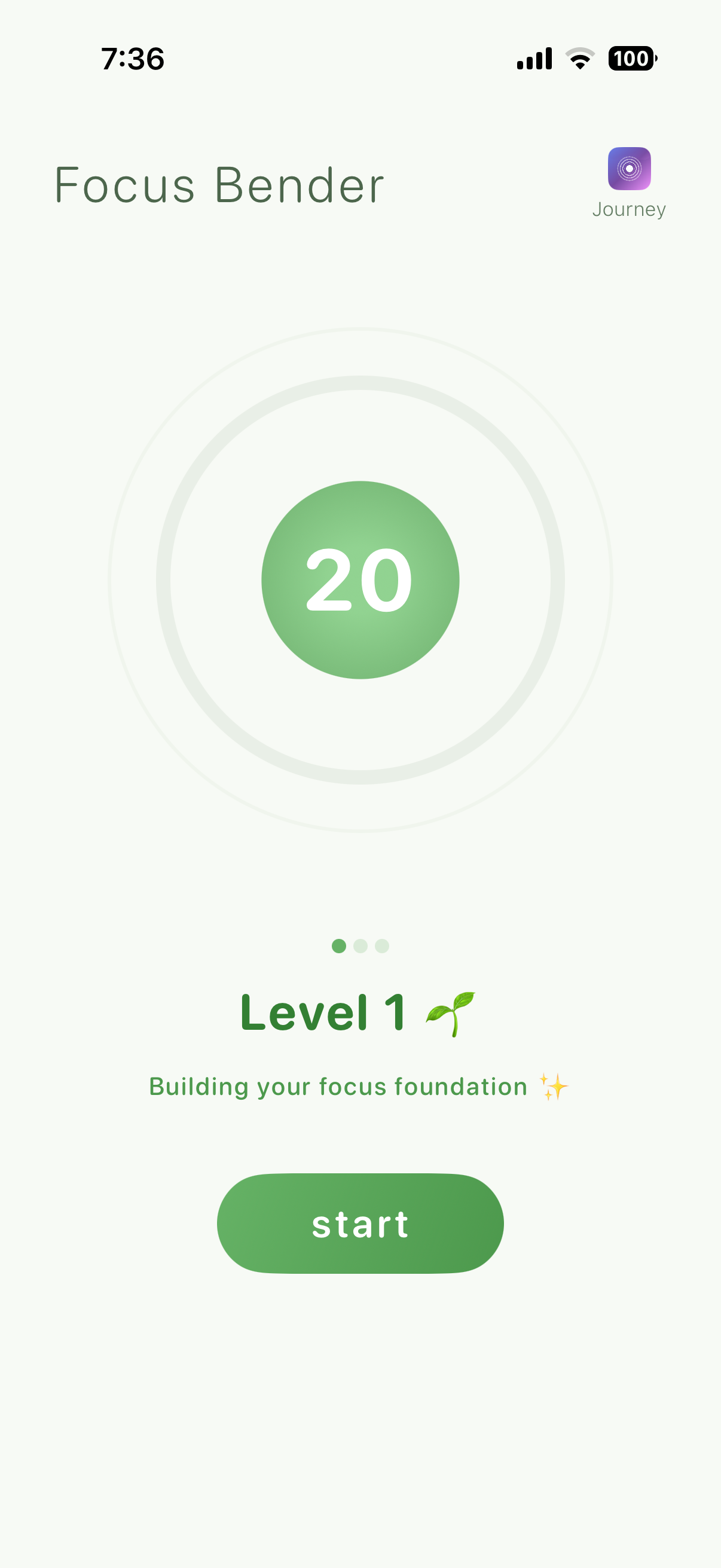Select the second page indicator dot
Image resolution: width=721 pixels, height=1568 pixels.
point(360,946)
